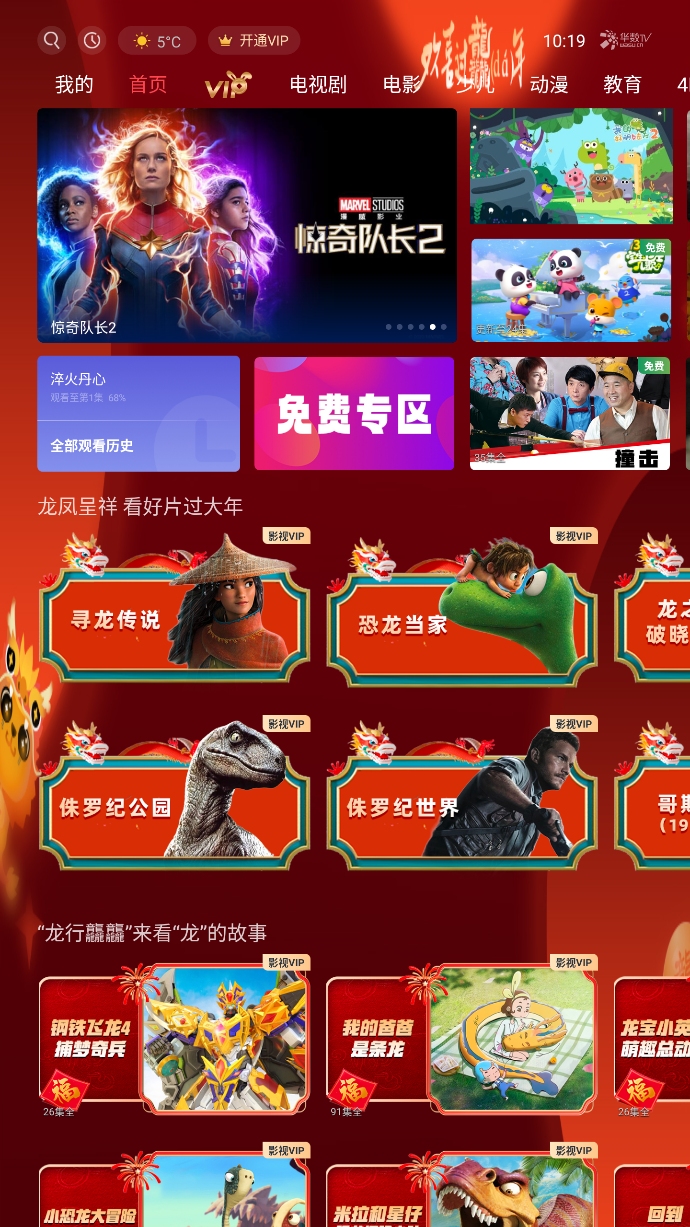Open the 寻龙传说 movie card
690x1227 pixels.
click(174, 612)
